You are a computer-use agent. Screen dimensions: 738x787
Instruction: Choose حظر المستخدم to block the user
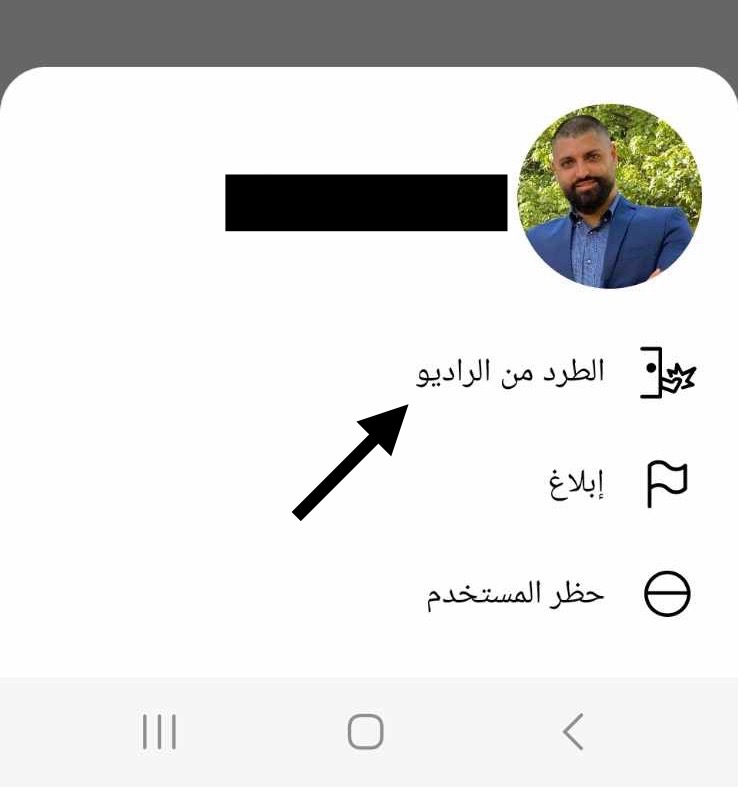point(516,595)
